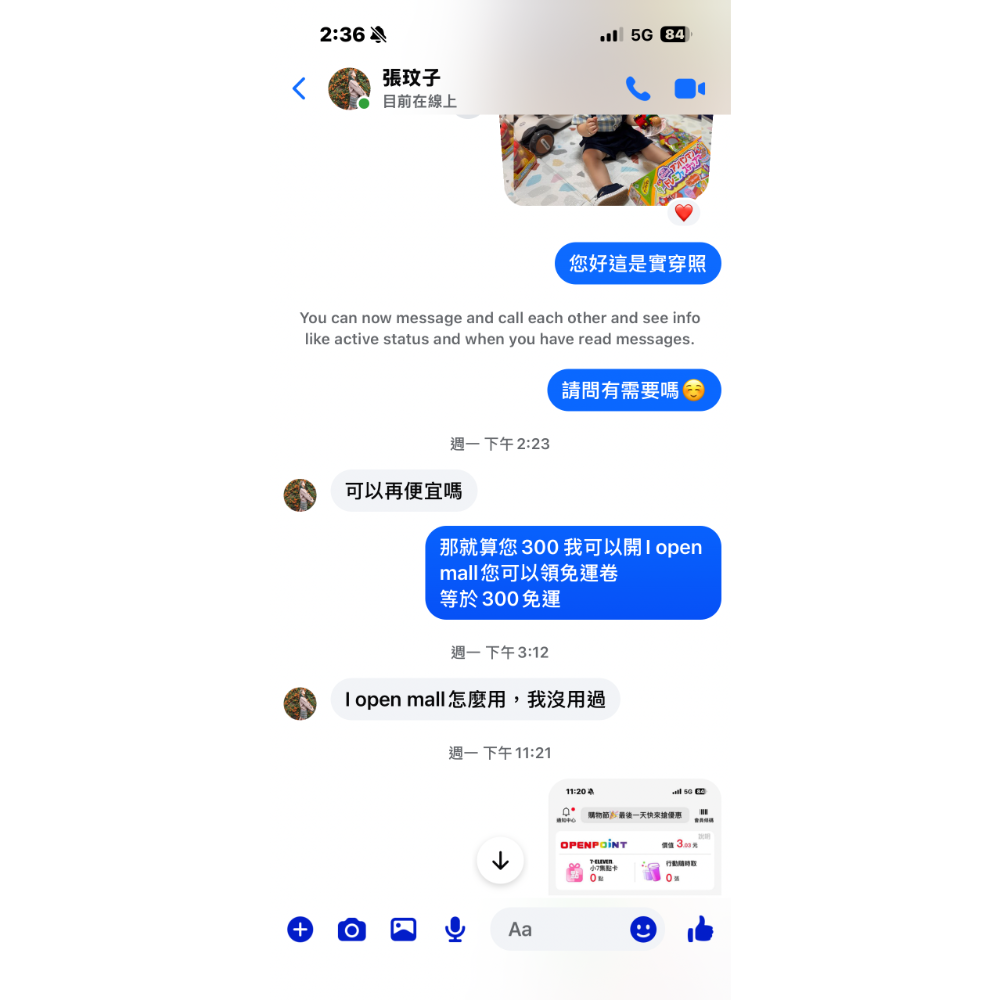Open the outfit photo message
The height and width of the screenshot is (1000, 1000).
pos(606,160)
